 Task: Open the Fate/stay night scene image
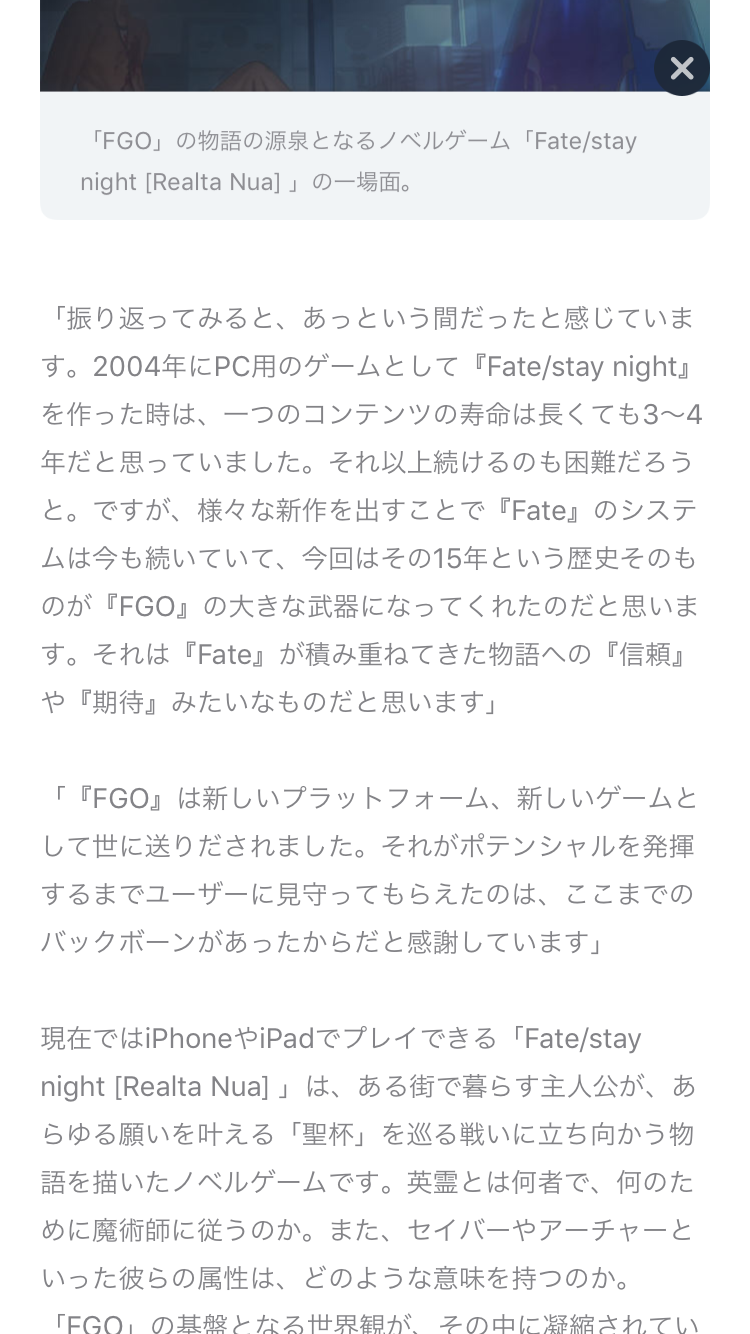click(x=375, y=46)
